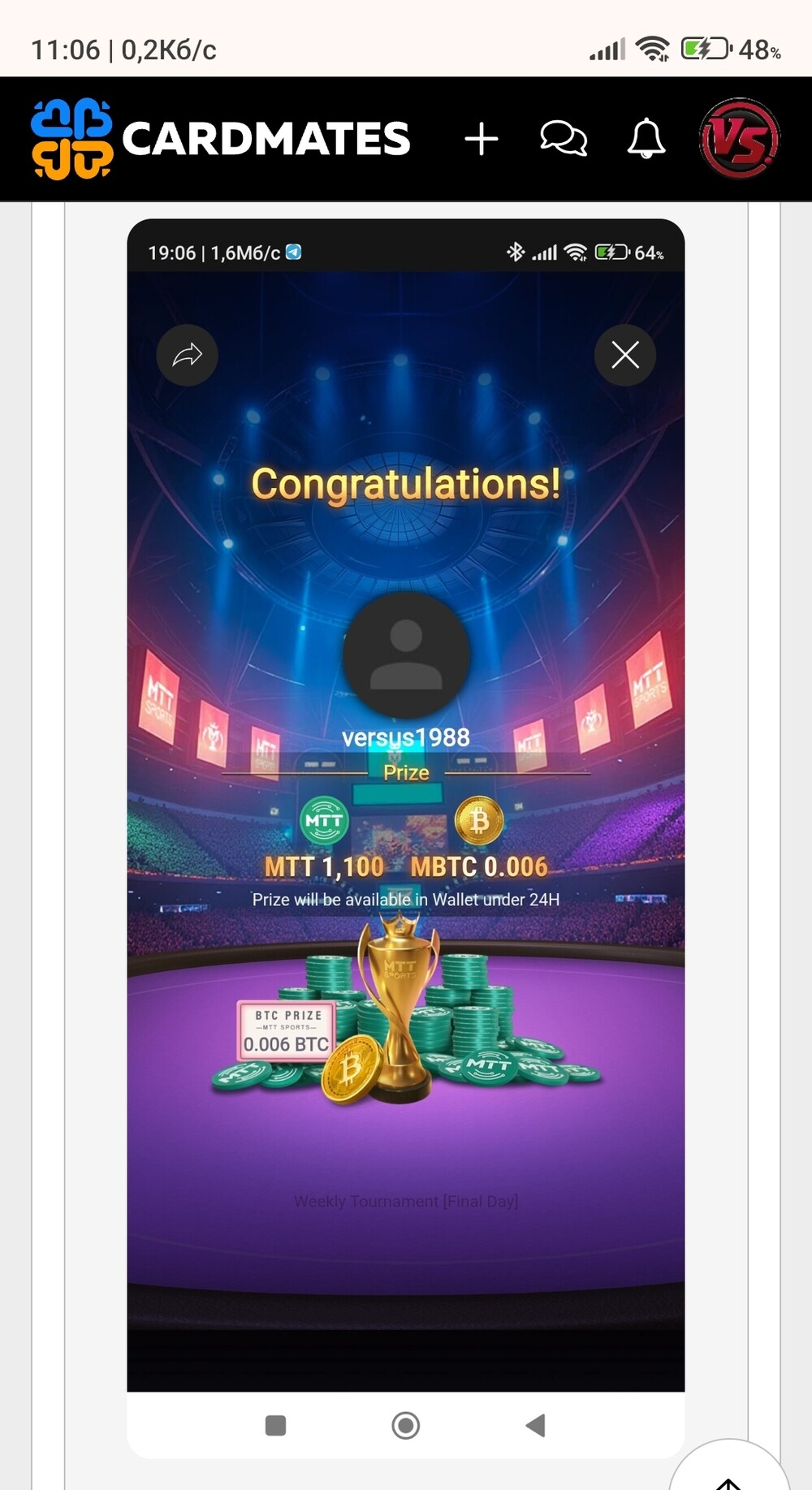Open the messages chat icon
Screen dimensions: 812x1490
[x=564, y=138]
